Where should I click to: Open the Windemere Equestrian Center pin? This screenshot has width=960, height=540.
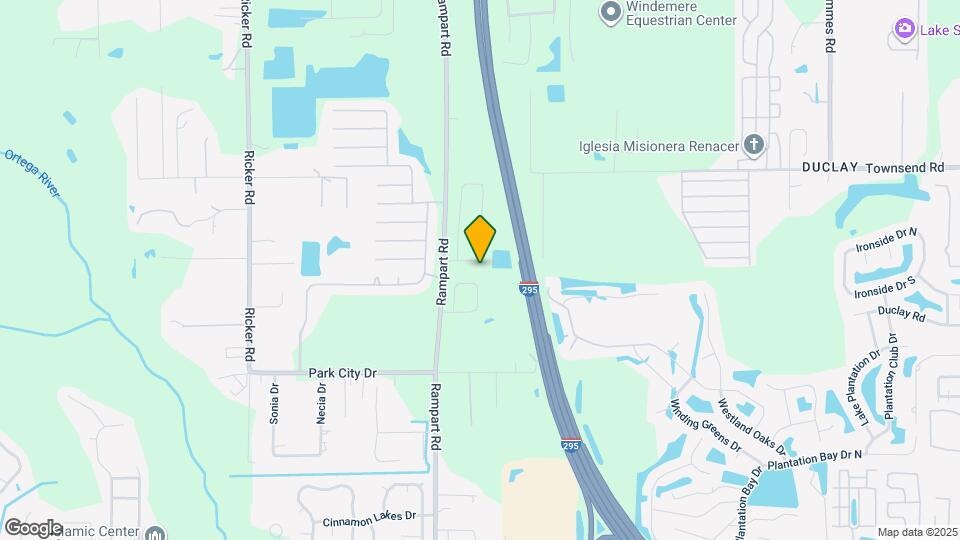click(x=610, y=13)
